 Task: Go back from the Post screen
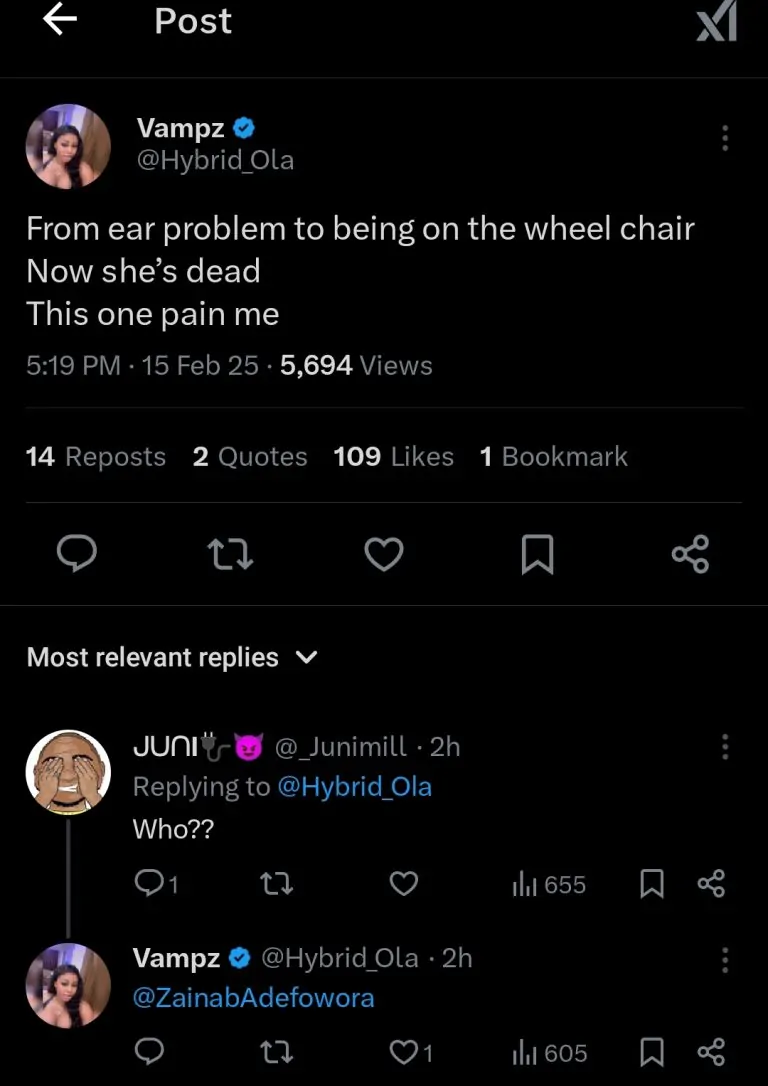[x=60, y=22]
